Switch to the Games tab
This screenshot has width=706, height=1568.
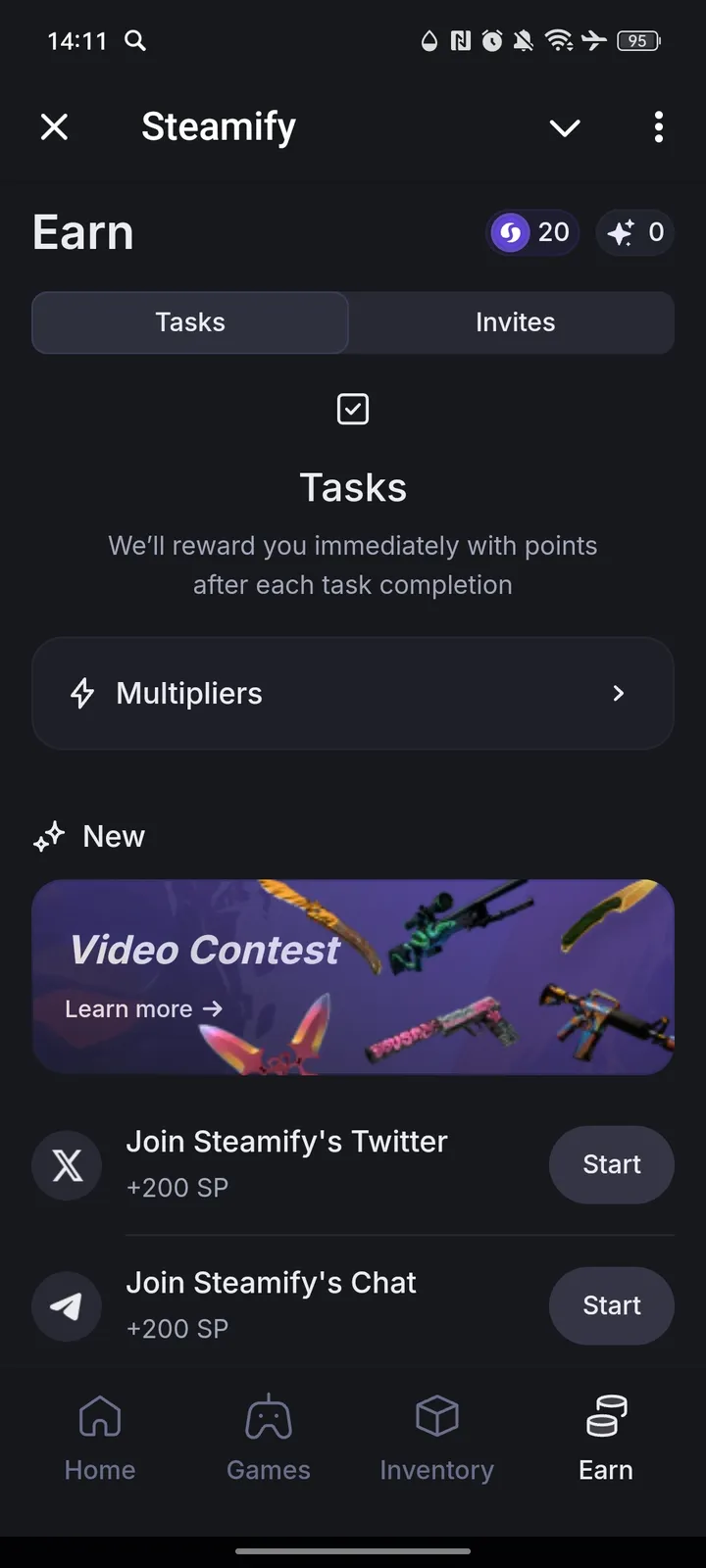(268, 1439)
